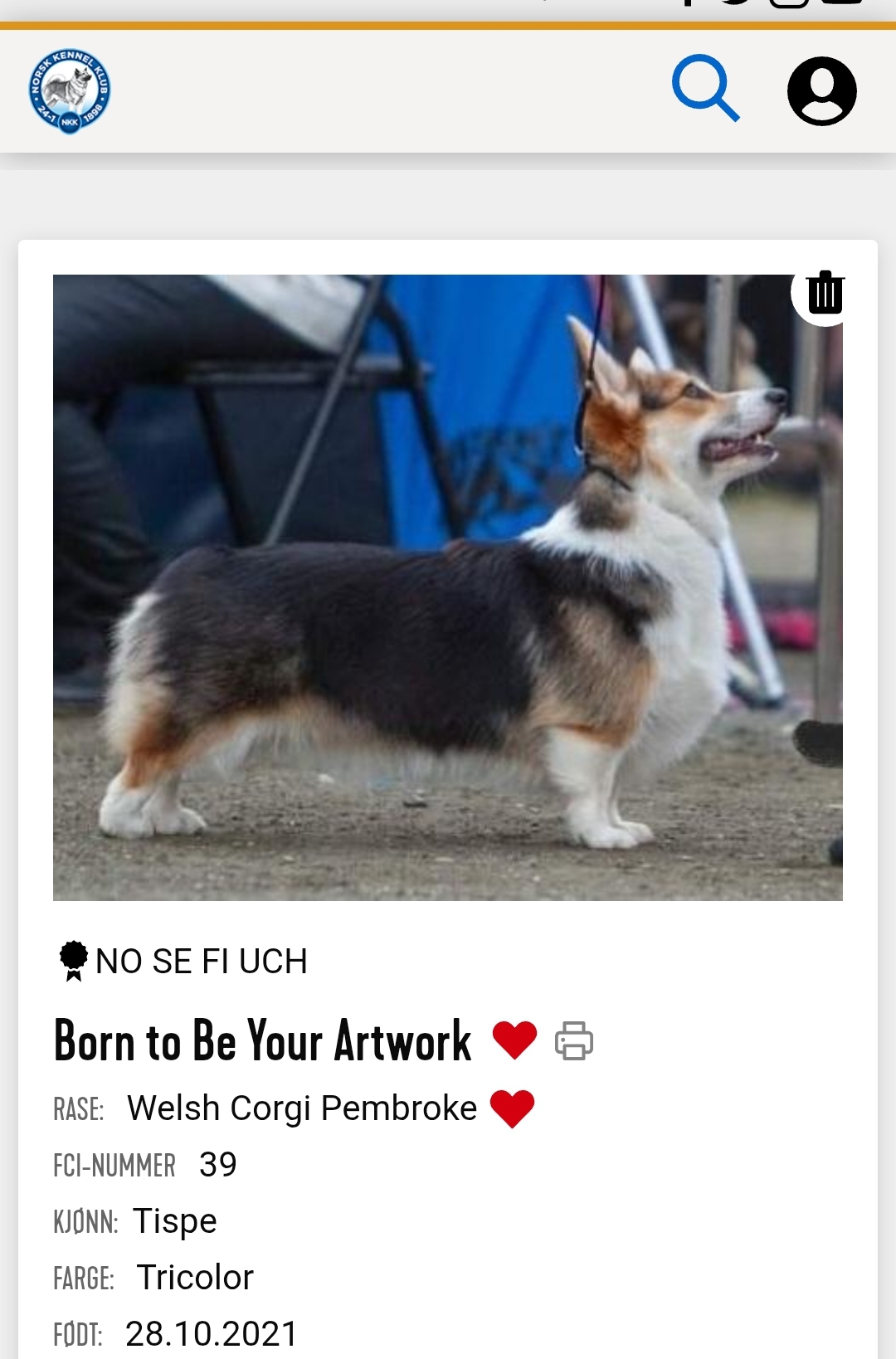
Task: Open the search magnifier icon
Action: click(705, 89)
